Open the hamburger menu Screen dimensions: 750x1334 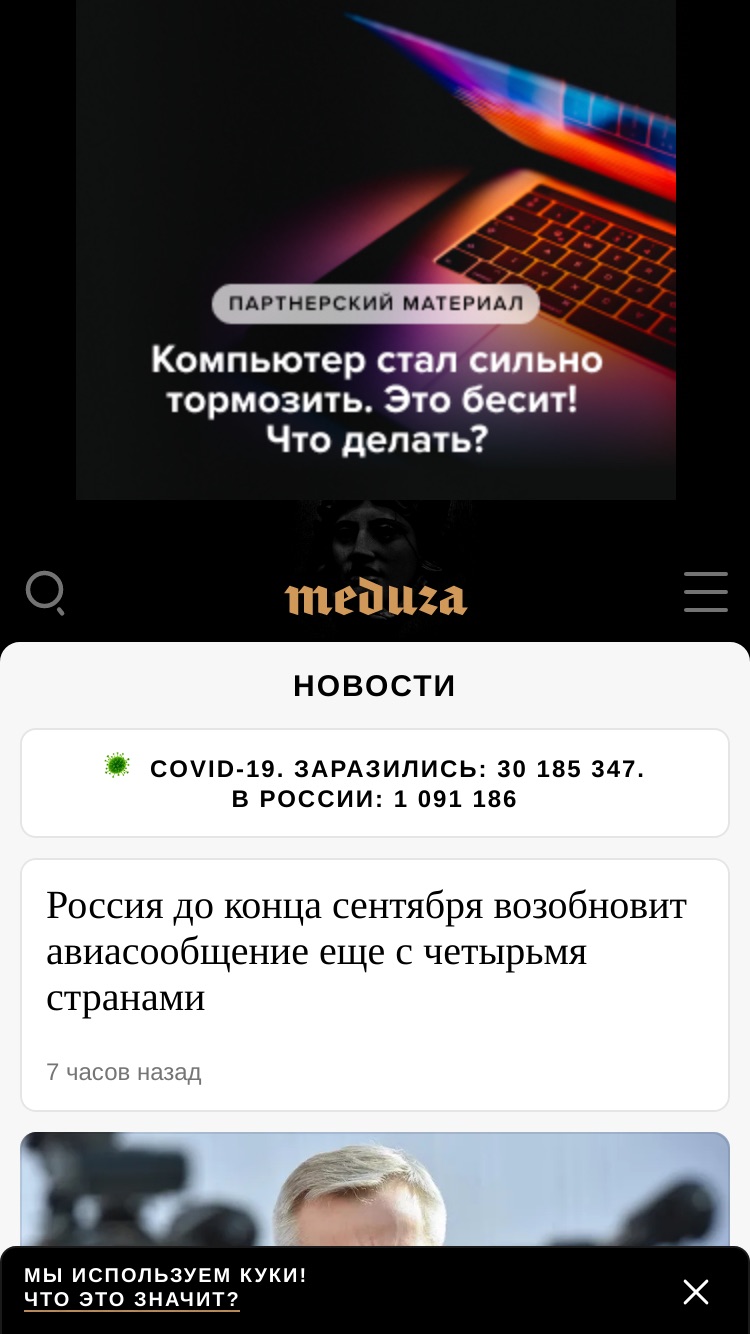pyautogui.click(x=705, y=592)
